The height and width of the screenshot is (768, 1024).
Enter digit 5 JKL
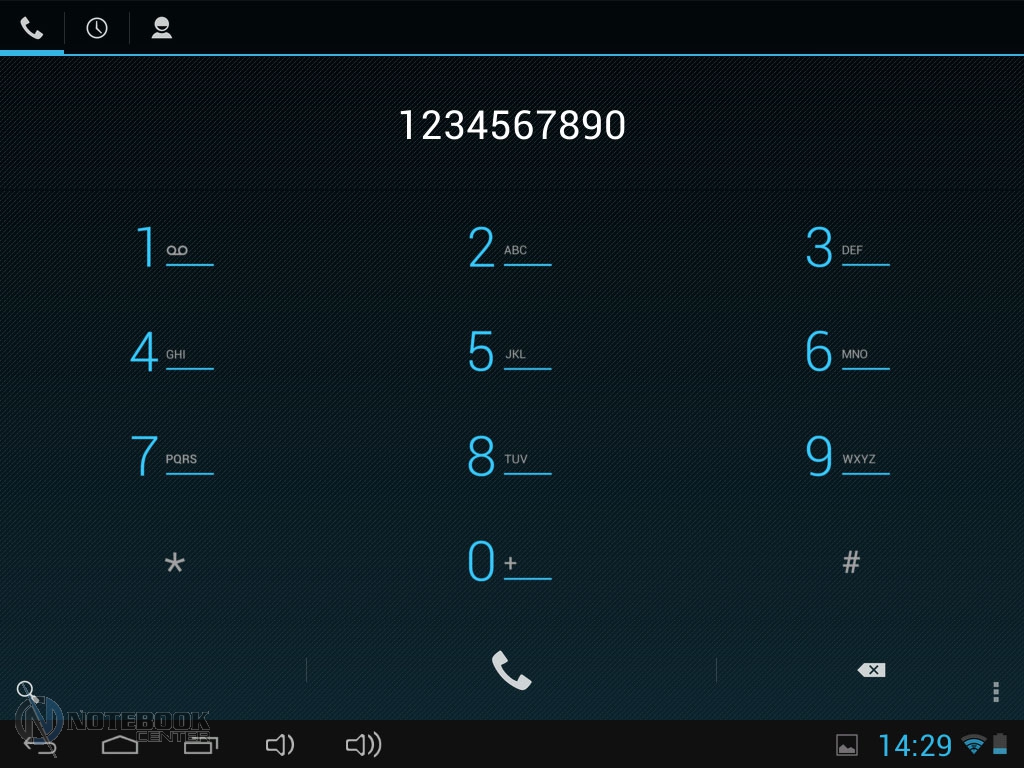coord(510,352)
